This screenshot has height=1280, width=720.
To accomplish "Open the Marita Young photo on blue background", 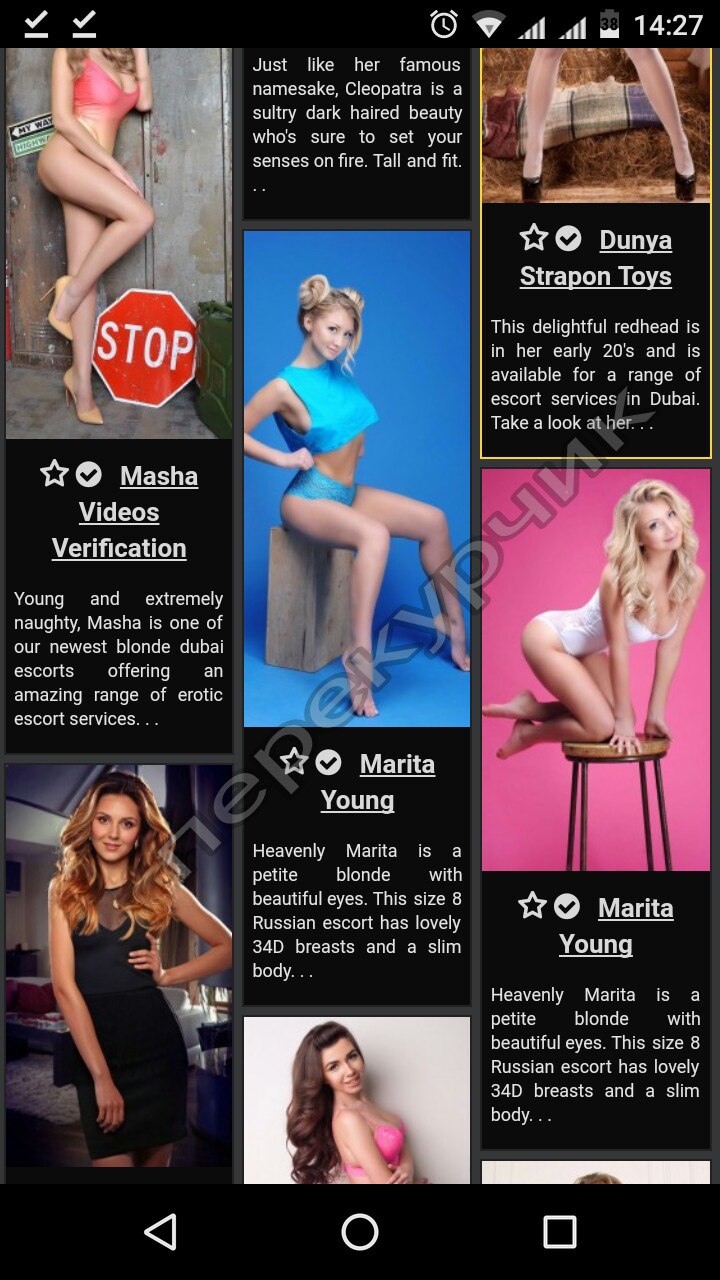I will click(357, 478).
